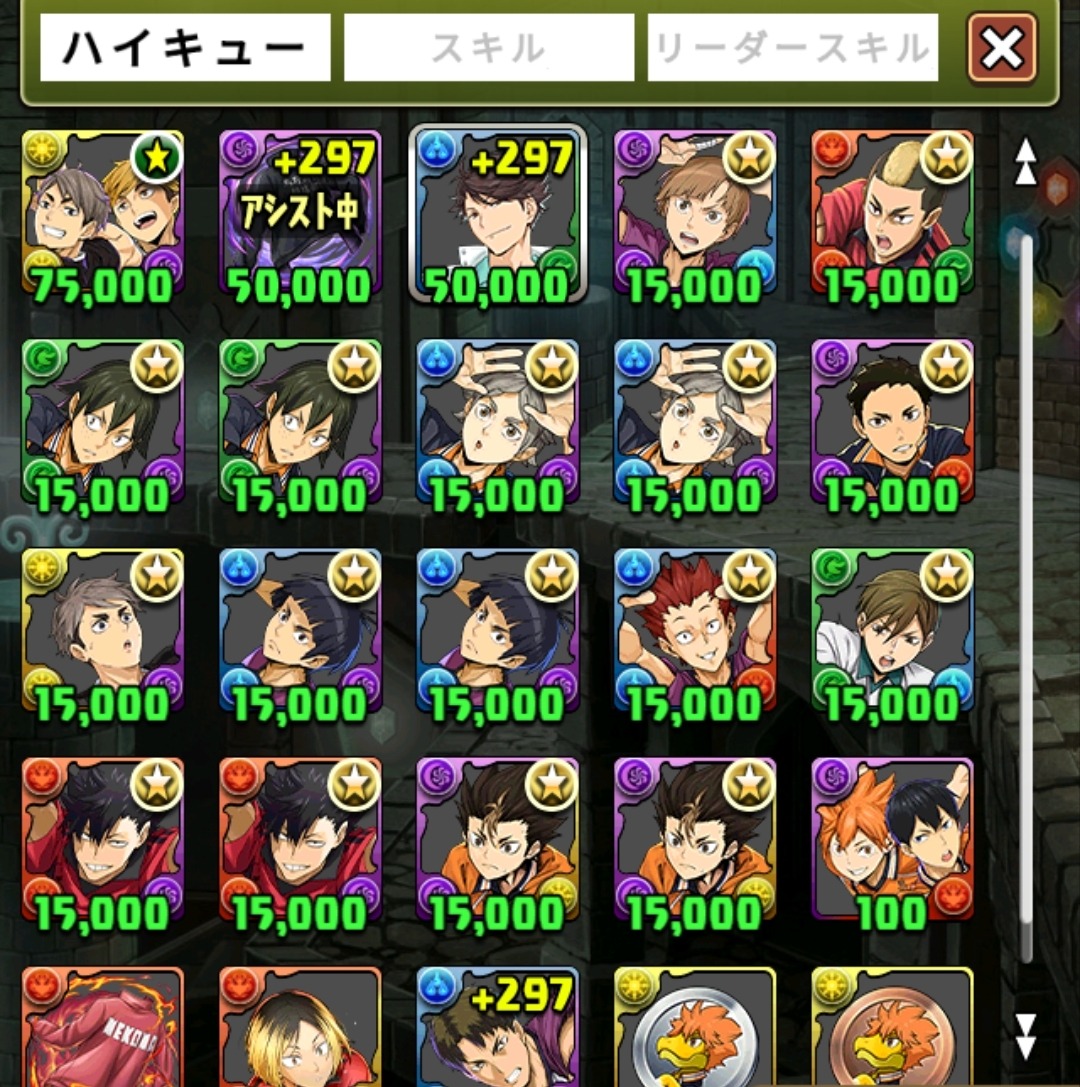The width and height of the screenshot is (1080, 1087).
Task: Select the red NEKOMA jacket card
Action: coord(102,1028)
